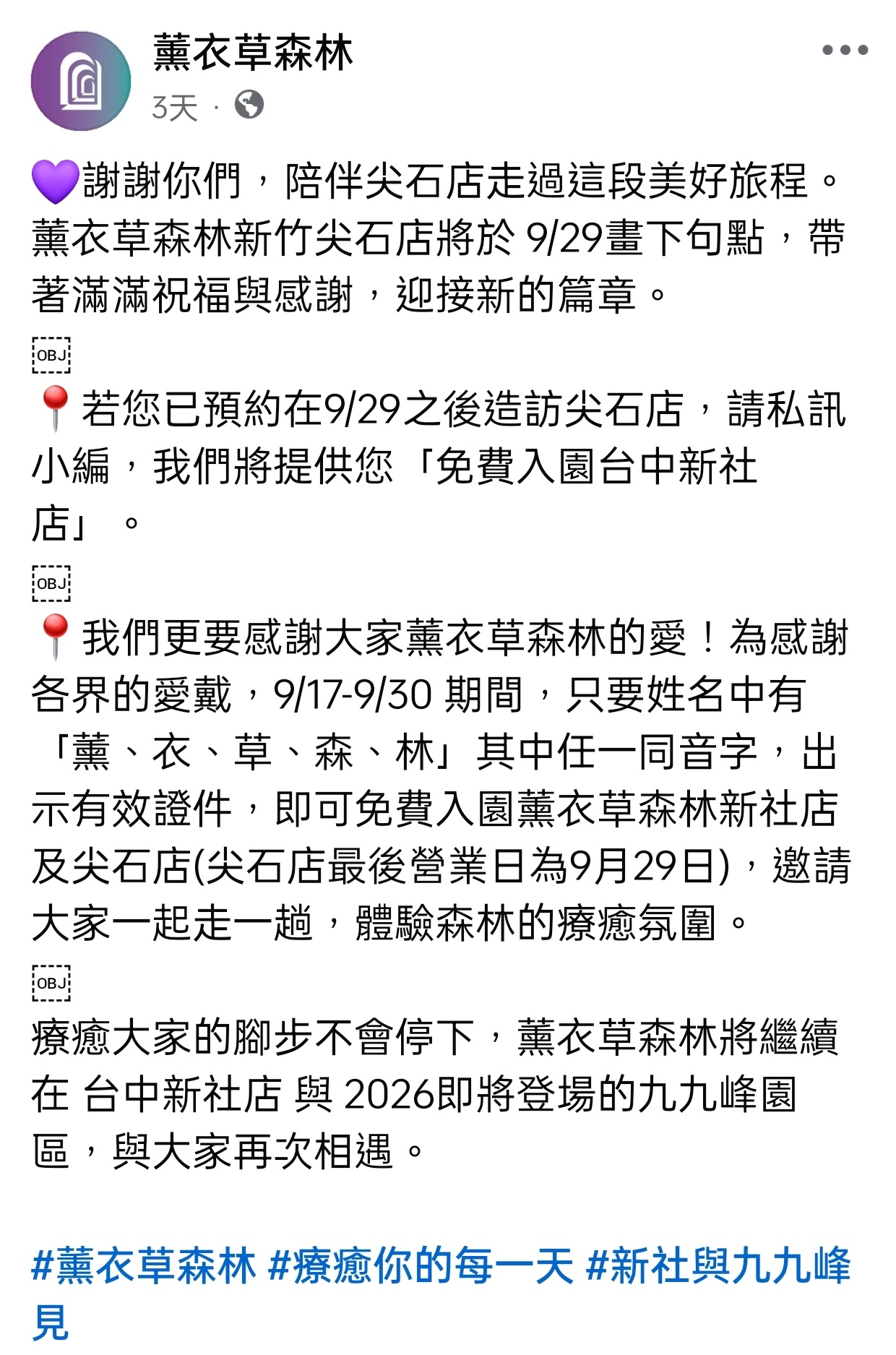896x1355 pixels.
Task: Open the #新社與九九峰見 hashtag
Action: click(x=718, y=1267)
